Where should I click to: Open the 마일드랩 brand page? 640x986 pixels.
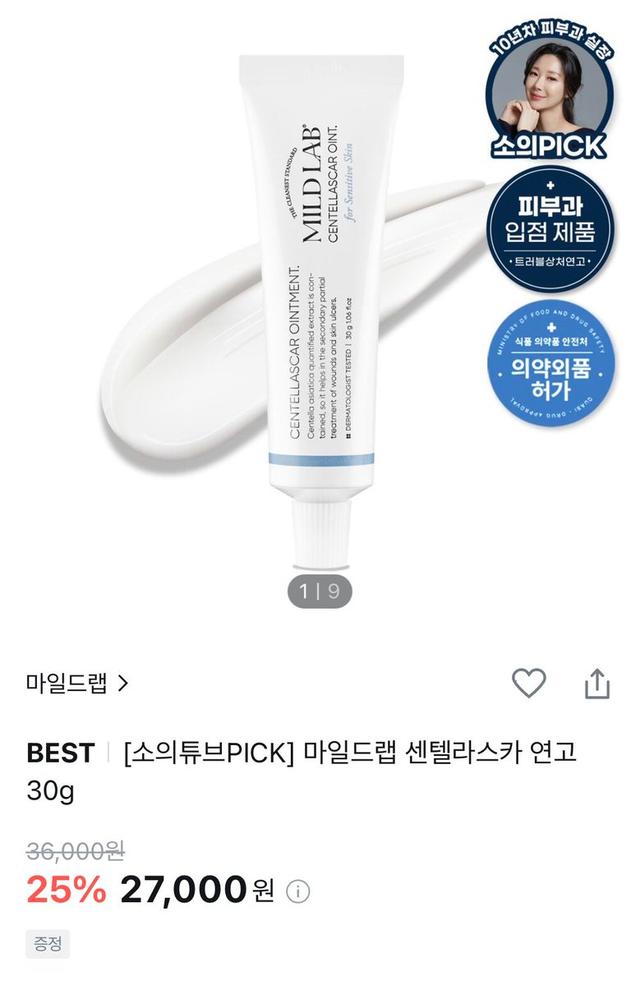point(78,684)
